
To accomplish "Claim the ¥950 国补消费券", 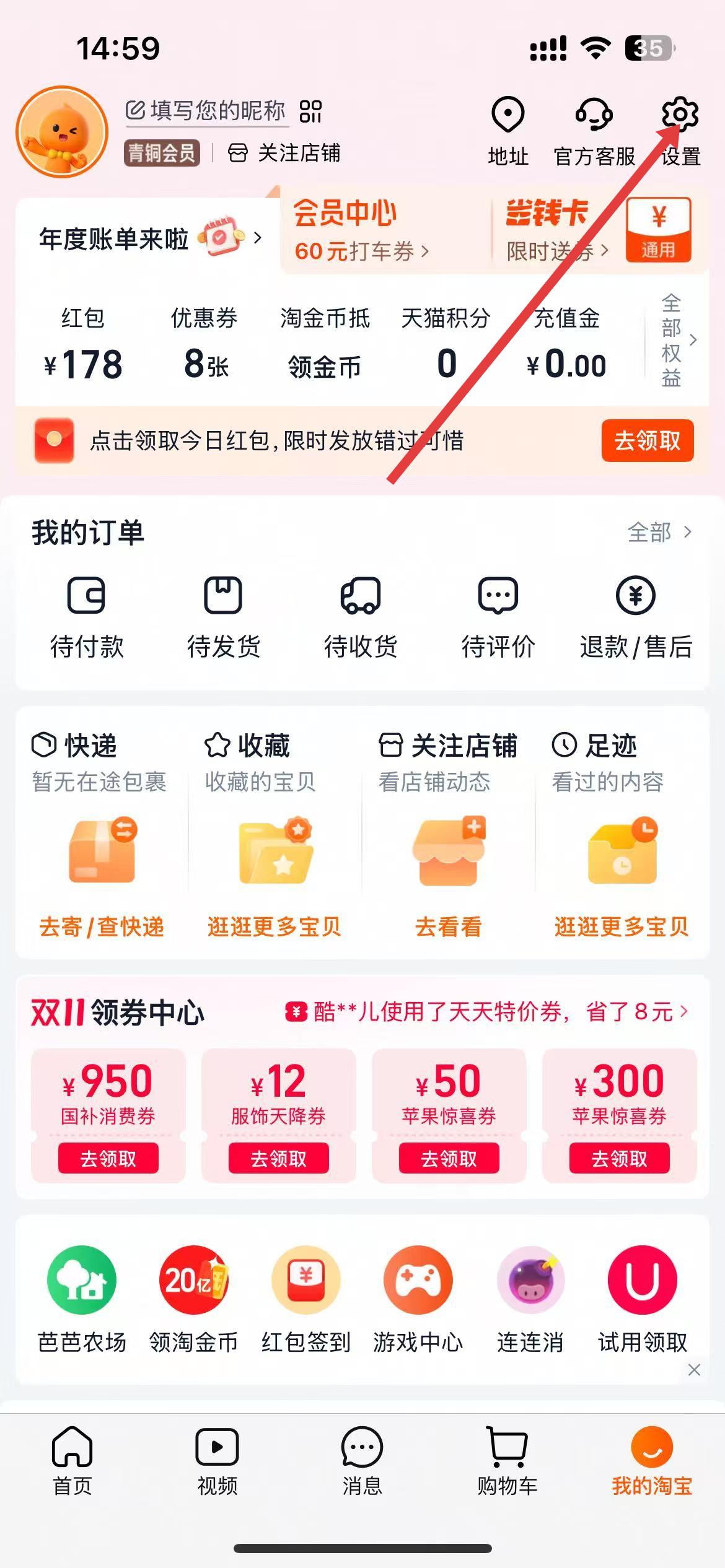I will (108, 1158).
